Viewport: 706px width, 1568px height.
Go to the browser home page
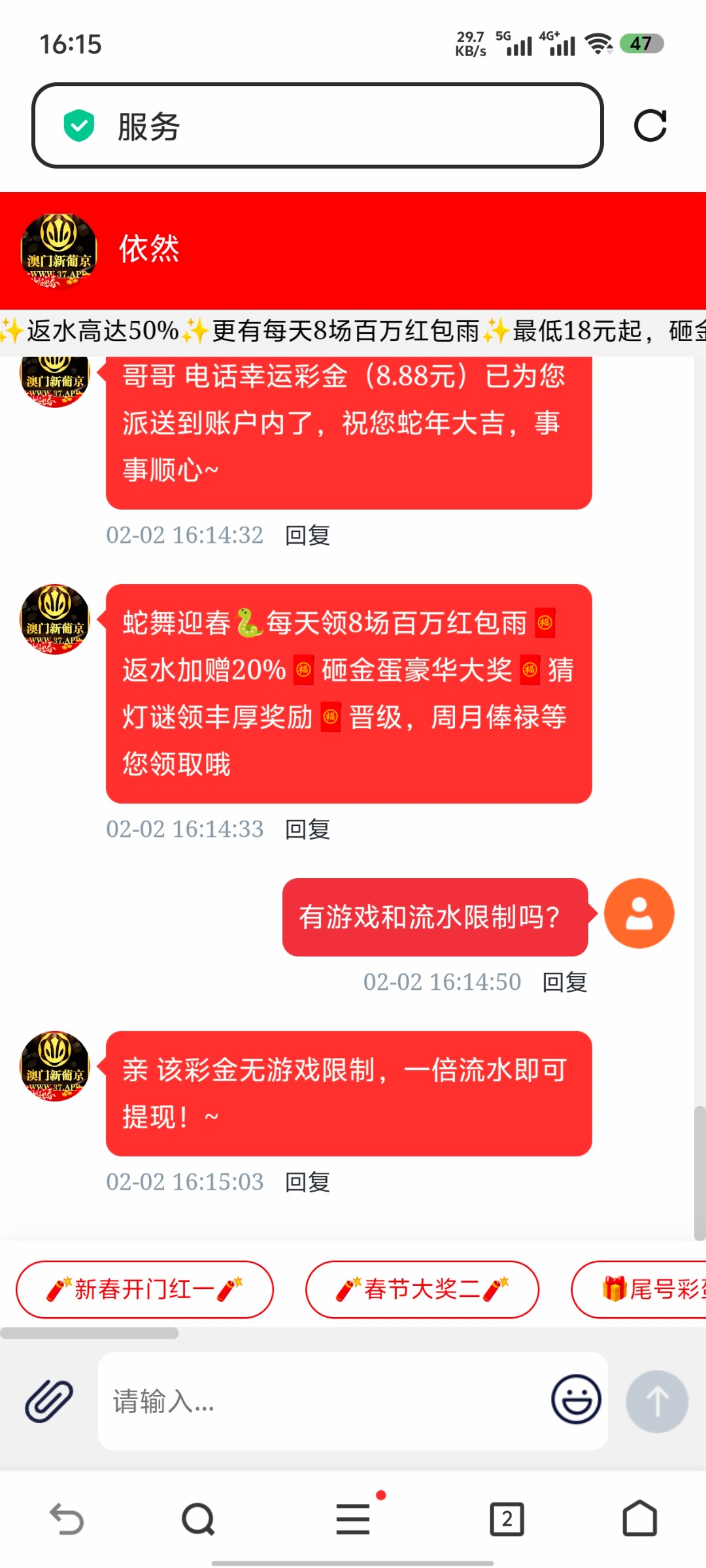click(x=639, y=1518)
